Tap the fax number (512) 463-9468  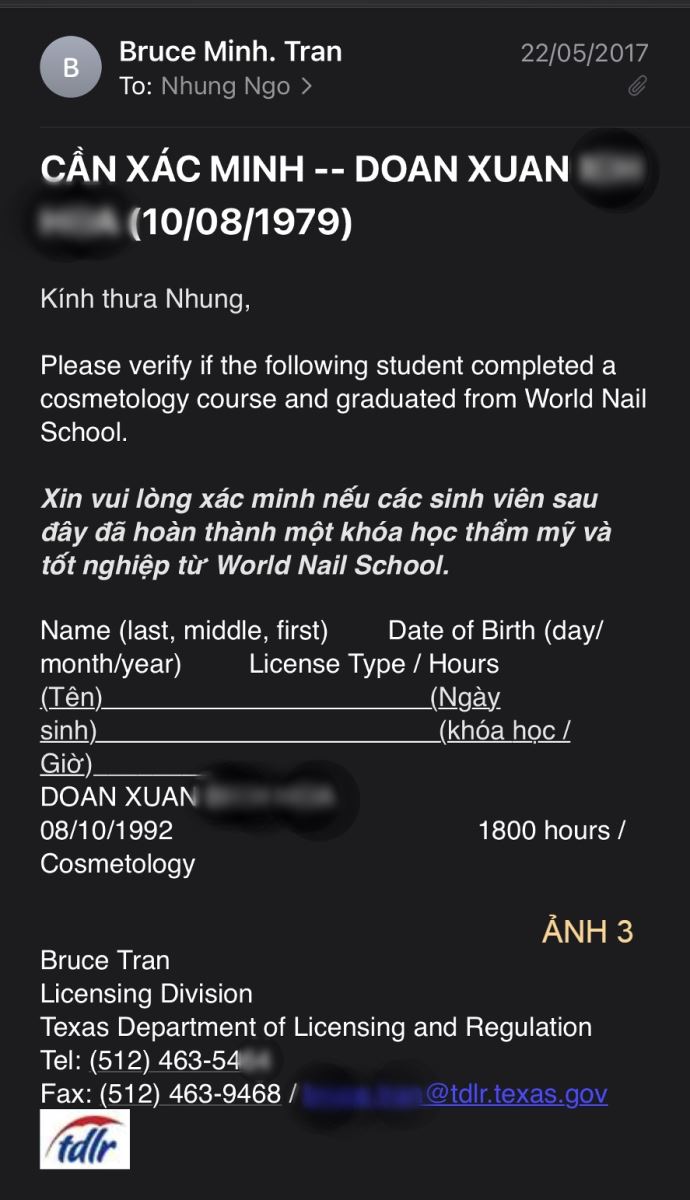(190, 1094)
